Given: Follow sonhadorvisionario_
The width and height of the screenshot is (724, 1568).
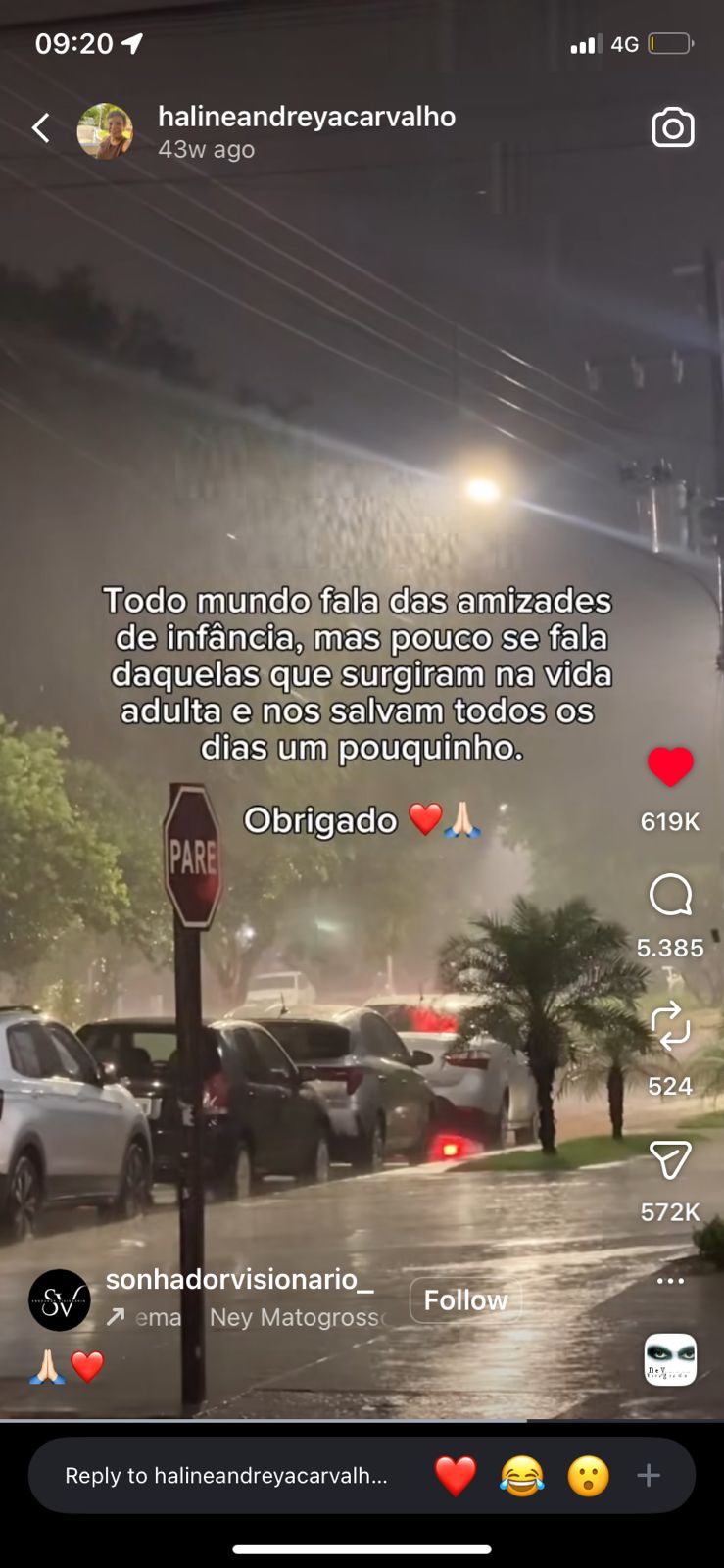Looking at the screenshot, I should [x=465, y=1300].
